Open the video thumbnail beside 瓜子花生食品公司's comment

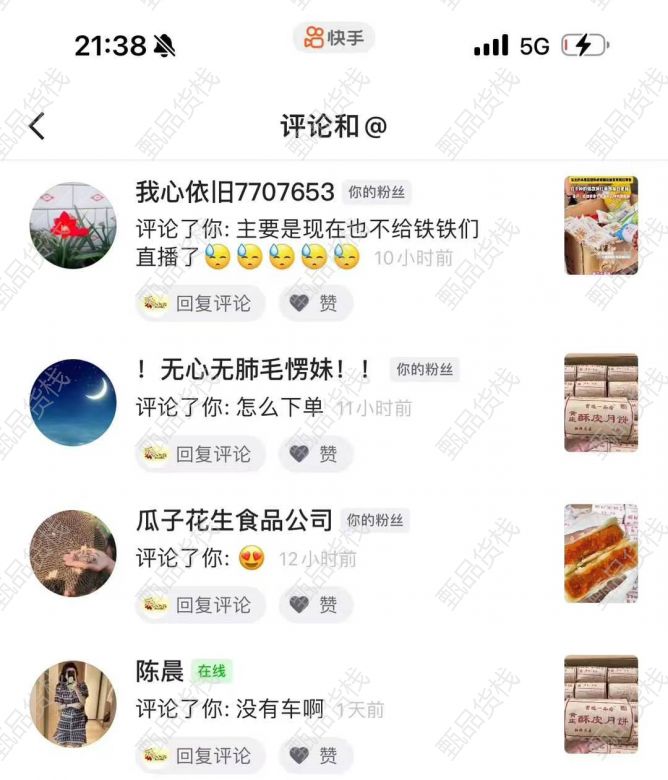601,553
